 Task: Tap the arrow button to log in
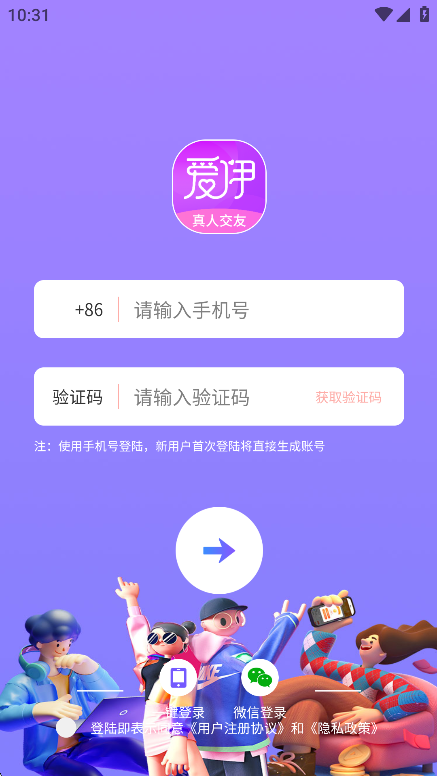click(219, 550)
